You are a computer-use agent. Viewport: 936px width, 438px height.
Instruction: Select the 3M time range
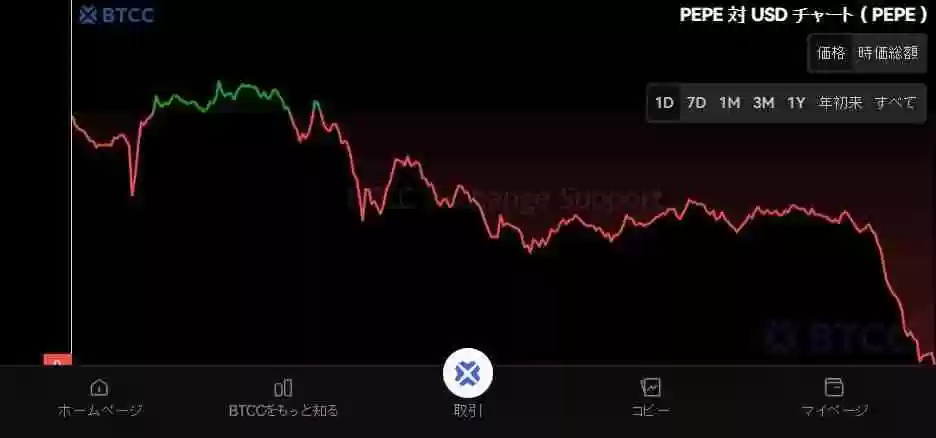(x=763, y=102)
